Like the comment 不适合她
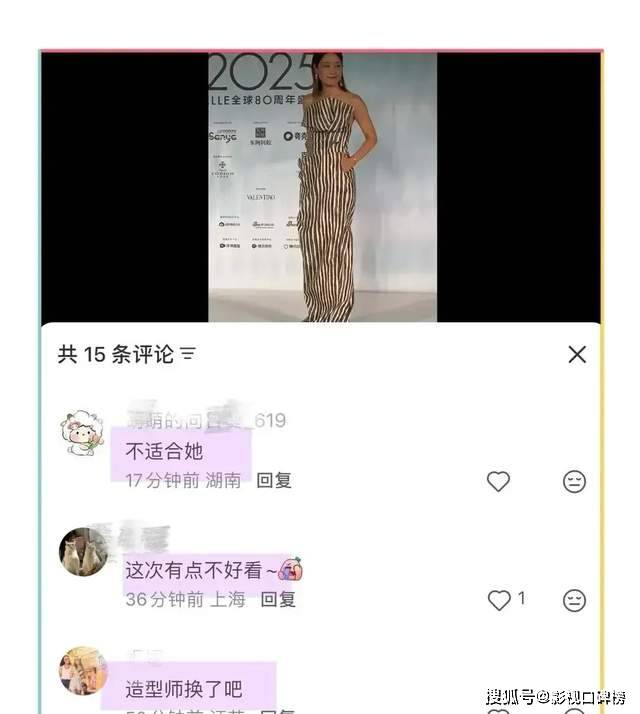Viewport: 640px width, 714px height. [x=498, y=481]
